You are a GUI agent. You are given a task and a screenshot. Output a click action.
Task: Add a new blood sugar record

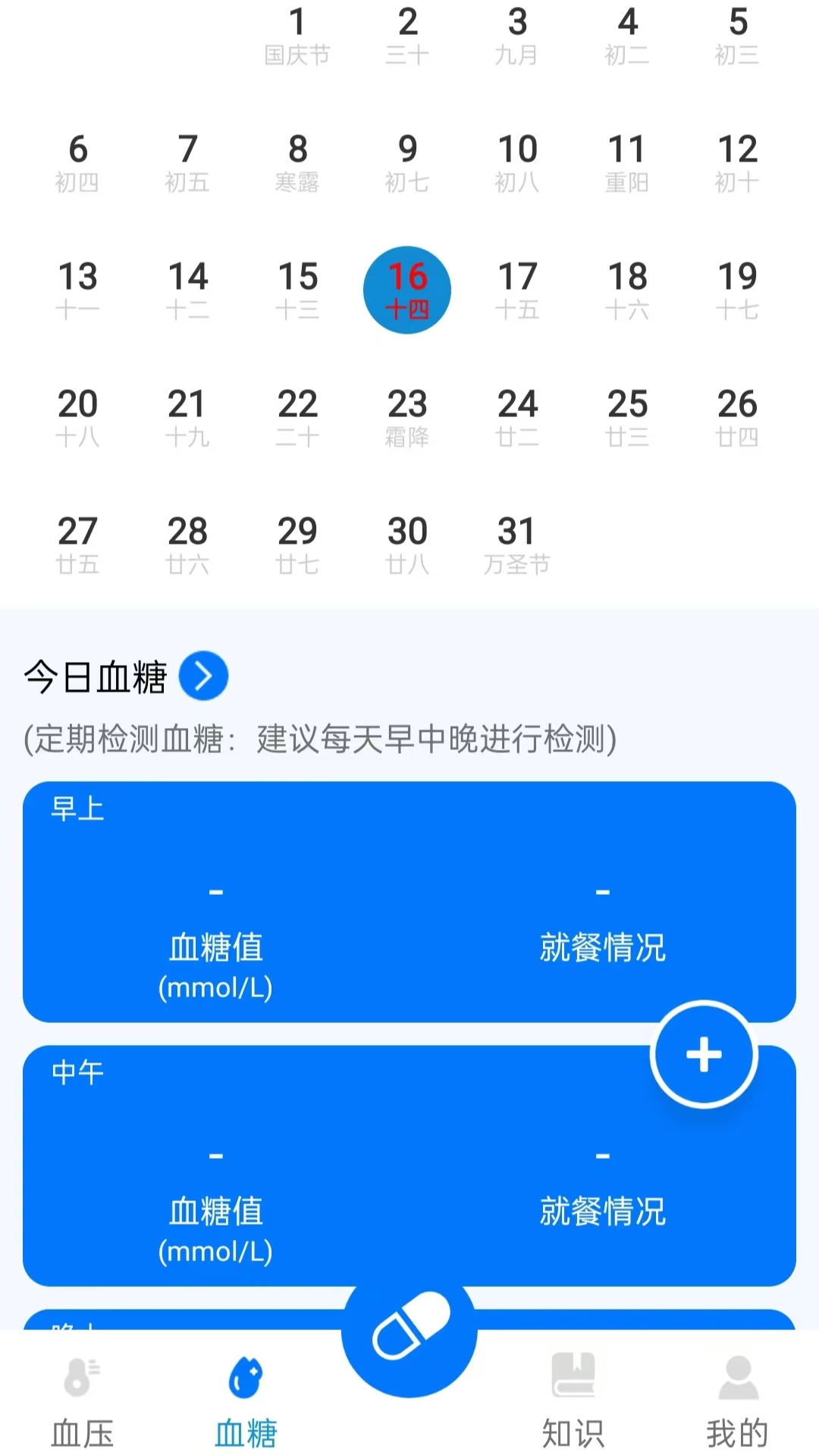704,1054
